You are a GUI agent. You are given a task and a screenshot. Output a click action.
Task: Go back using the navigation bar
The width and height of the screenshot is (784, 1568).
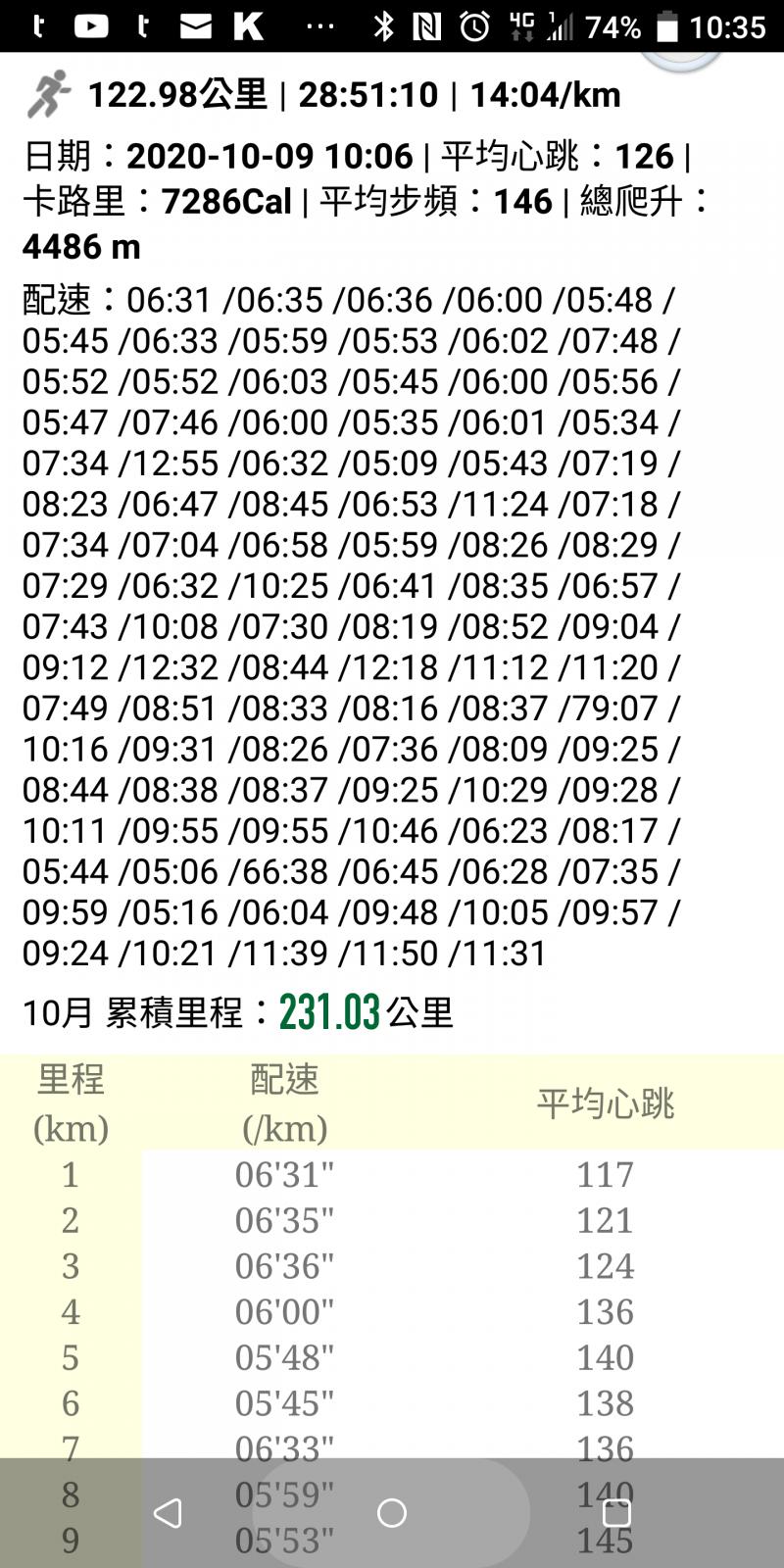[169, 1513]
